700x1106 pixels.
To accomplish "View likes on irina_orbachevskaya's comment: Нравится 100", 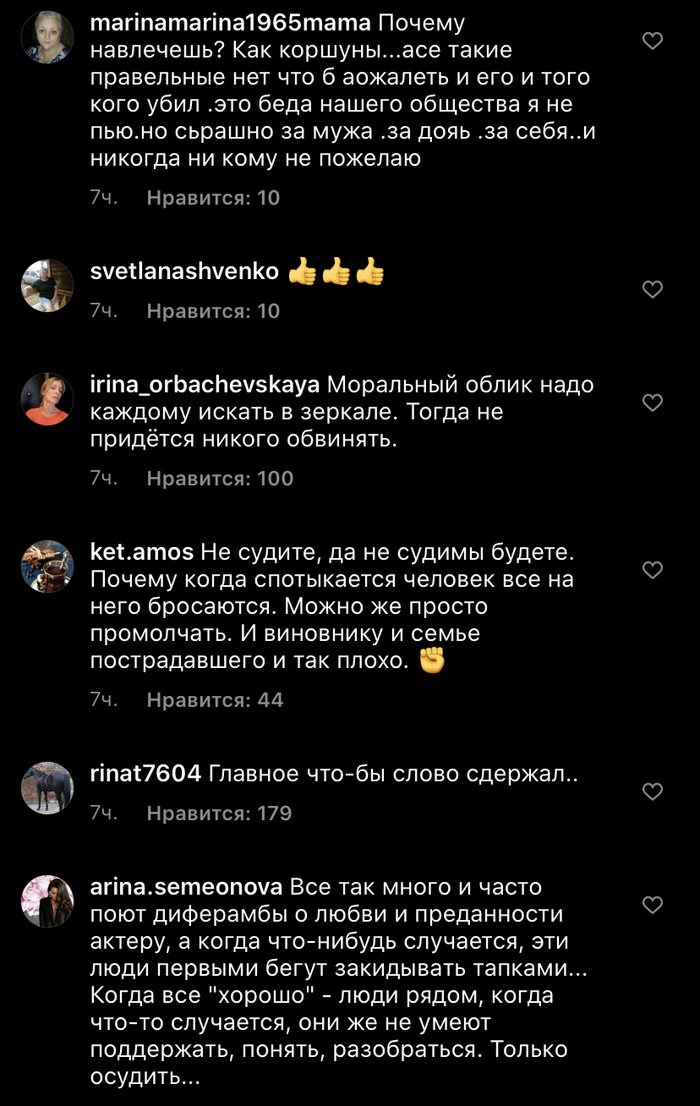I will point(220,479).
